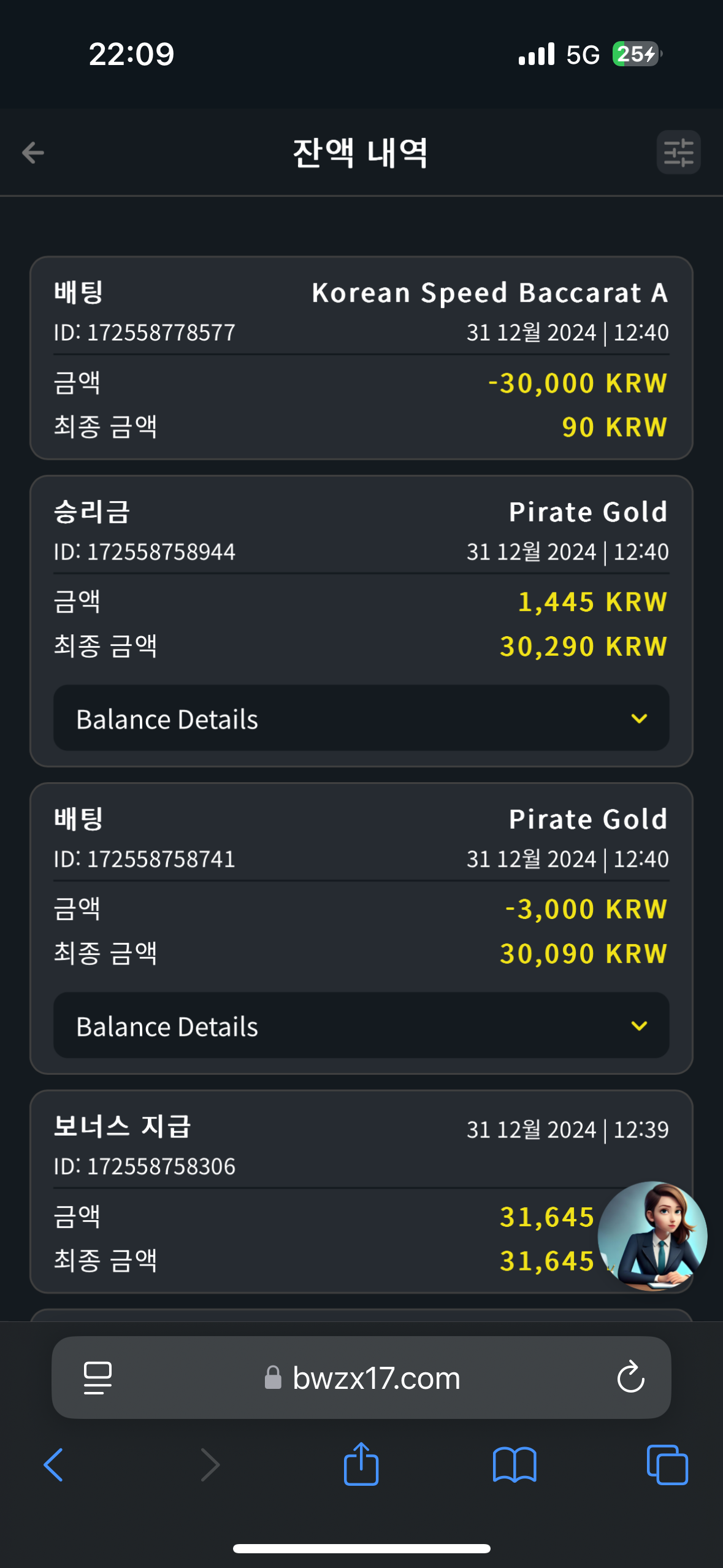Open the filter settings icon
The image size is (723, 1568).
coord(678,153)
